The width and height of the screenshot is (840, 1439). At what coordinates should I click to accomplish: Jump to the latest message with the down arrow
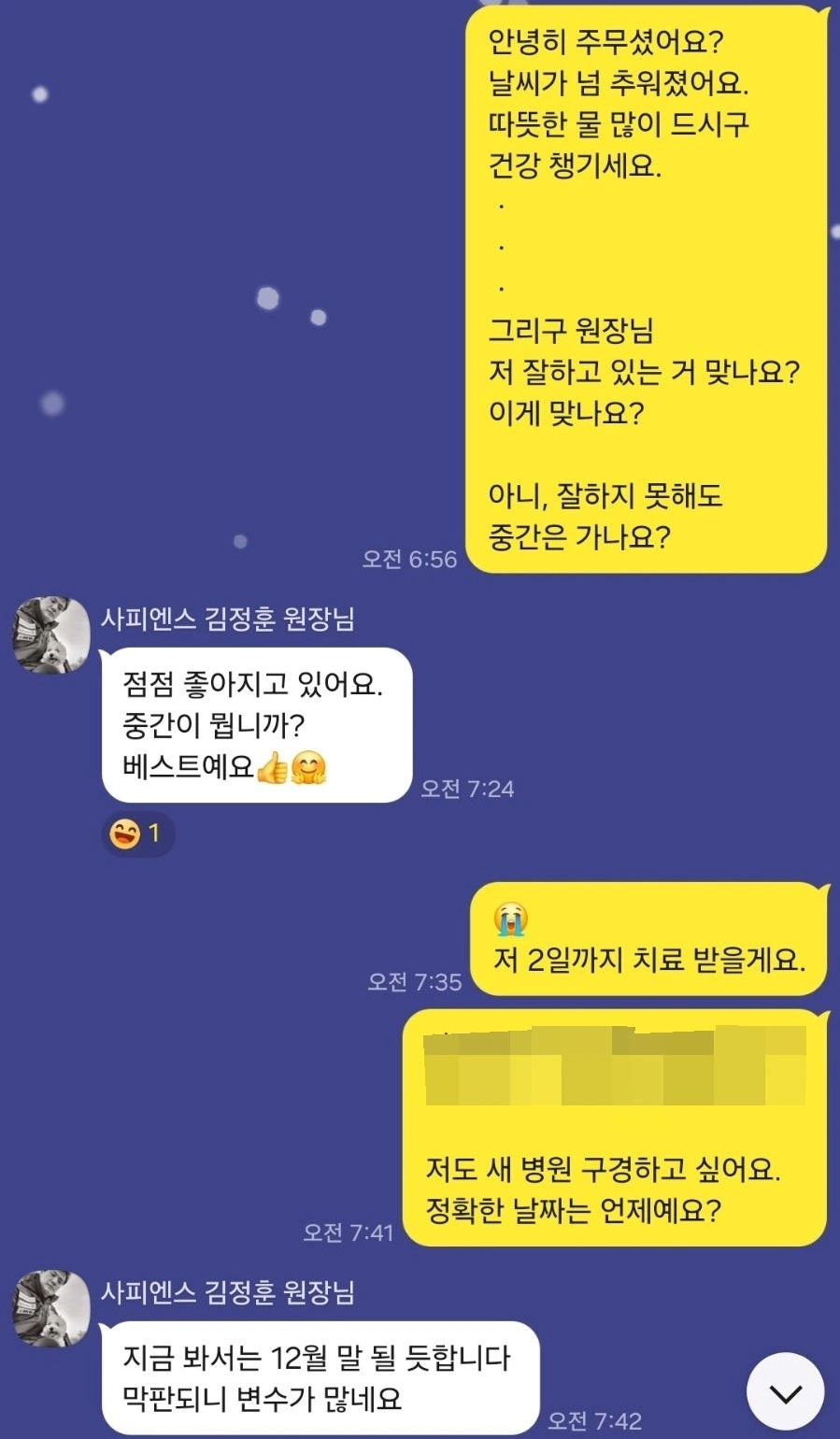tap(785, 1391)
